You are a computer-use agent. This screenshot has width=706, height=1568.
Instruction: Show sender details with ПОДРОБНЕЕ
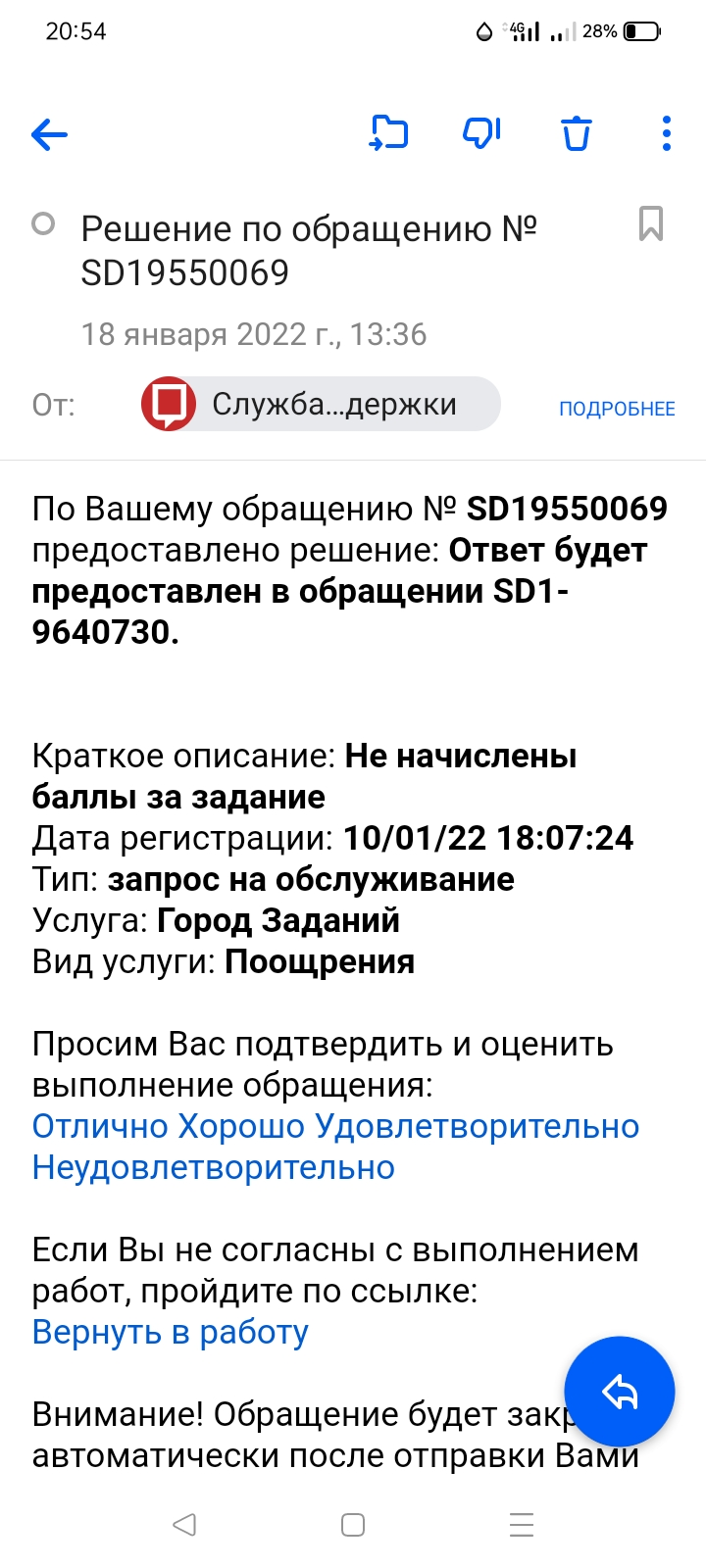617,409
